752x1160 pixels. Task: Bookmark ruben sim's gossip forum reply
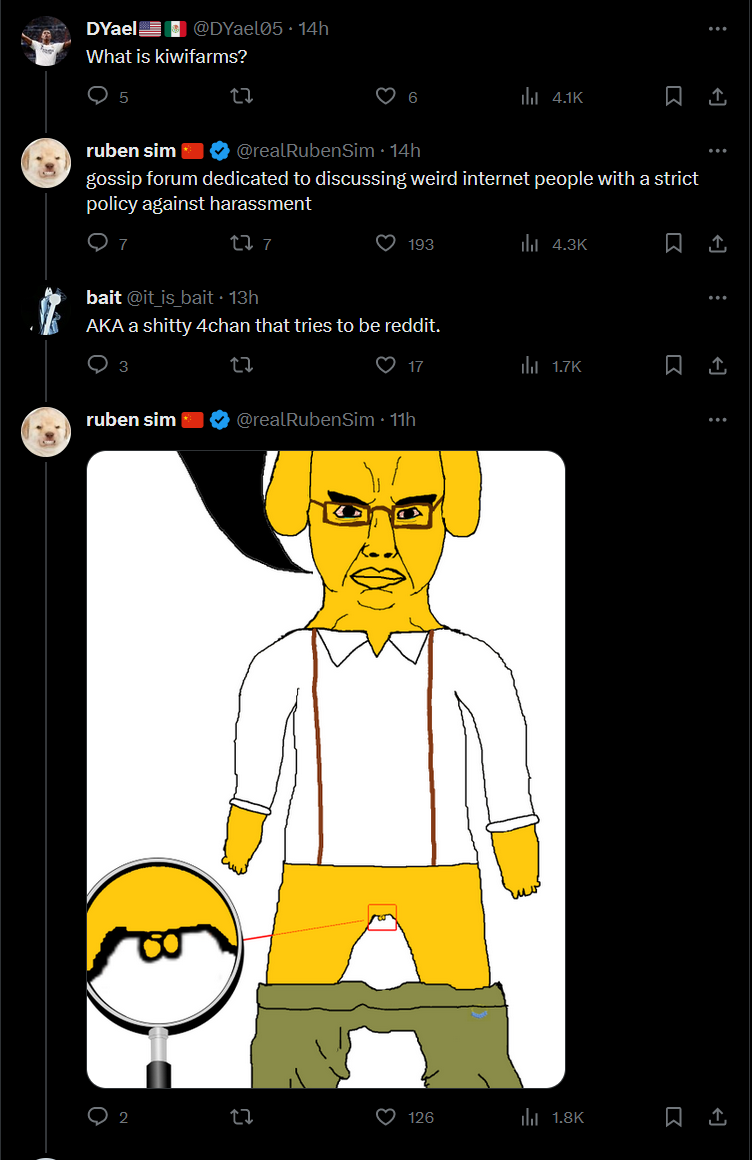point(674,243)
